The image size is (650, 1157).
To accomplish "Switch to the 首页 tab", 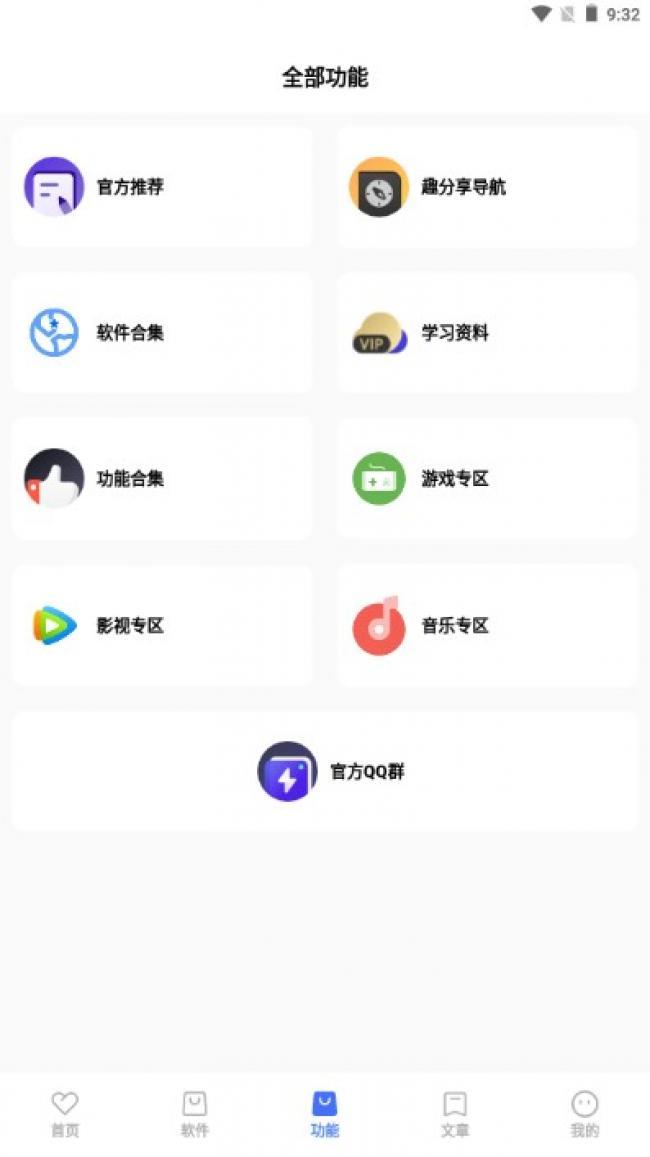I will 65,1114.
